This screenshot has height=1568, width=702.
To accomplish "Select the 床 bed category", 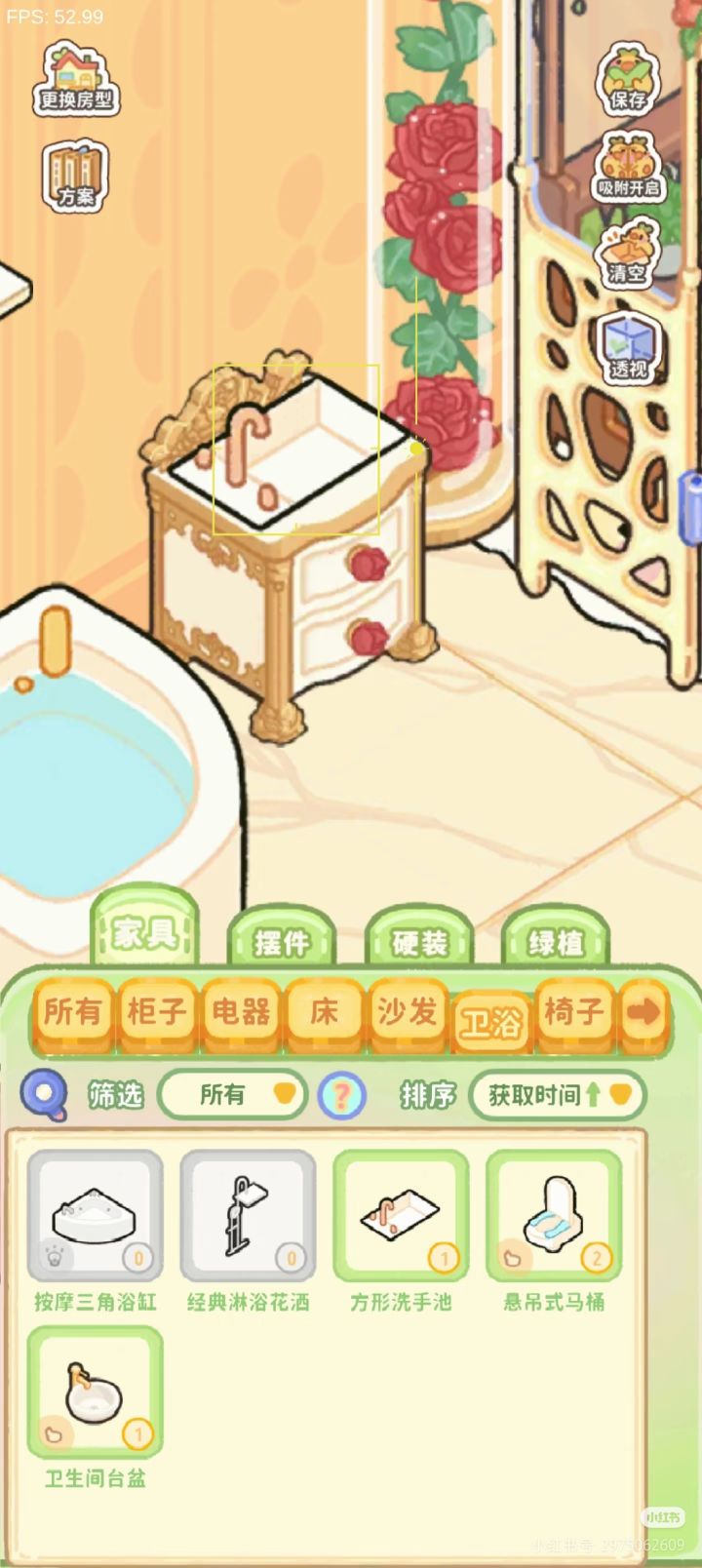I will pyautogui.click(x=322, y=1014).
